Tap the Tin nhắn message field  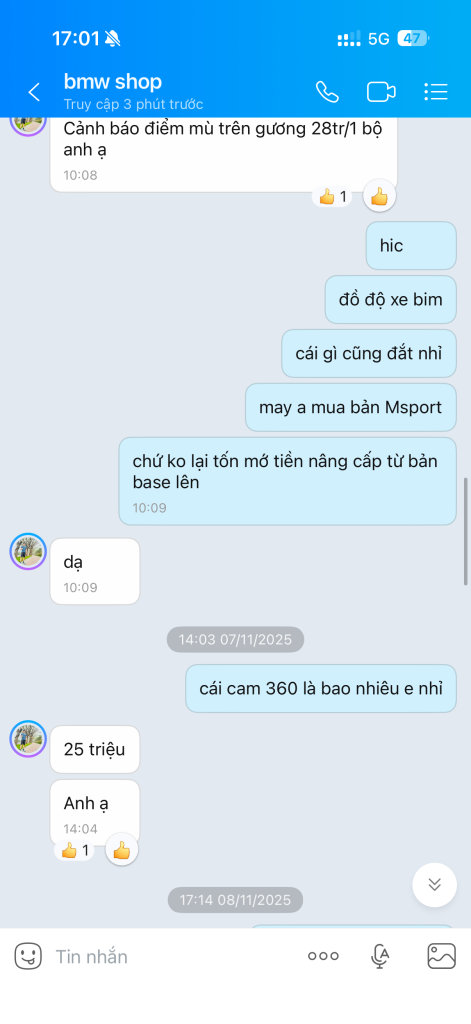coord(173,957)
